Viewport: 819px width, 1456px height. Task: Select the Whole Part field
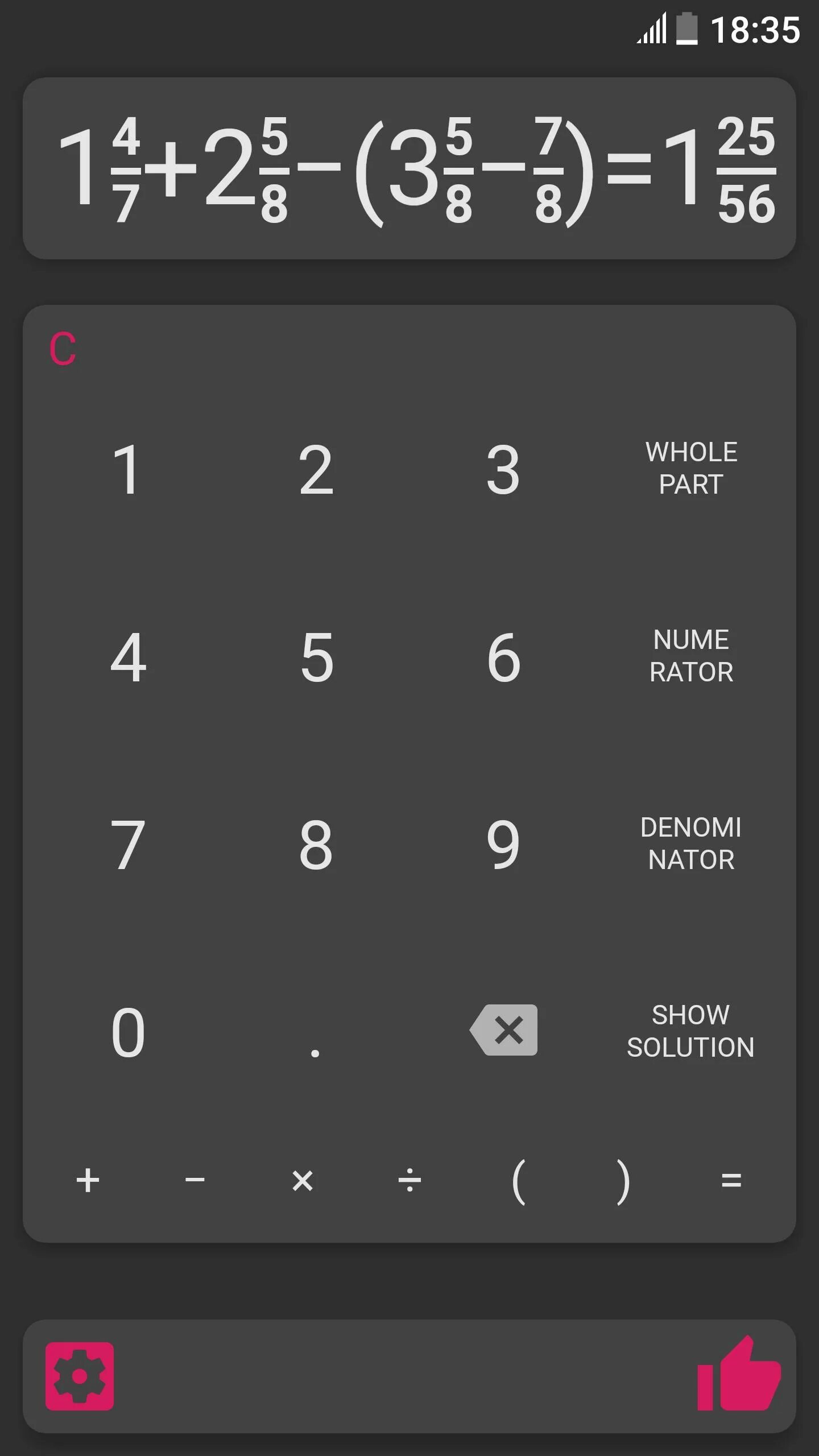[x=691, y=469]
